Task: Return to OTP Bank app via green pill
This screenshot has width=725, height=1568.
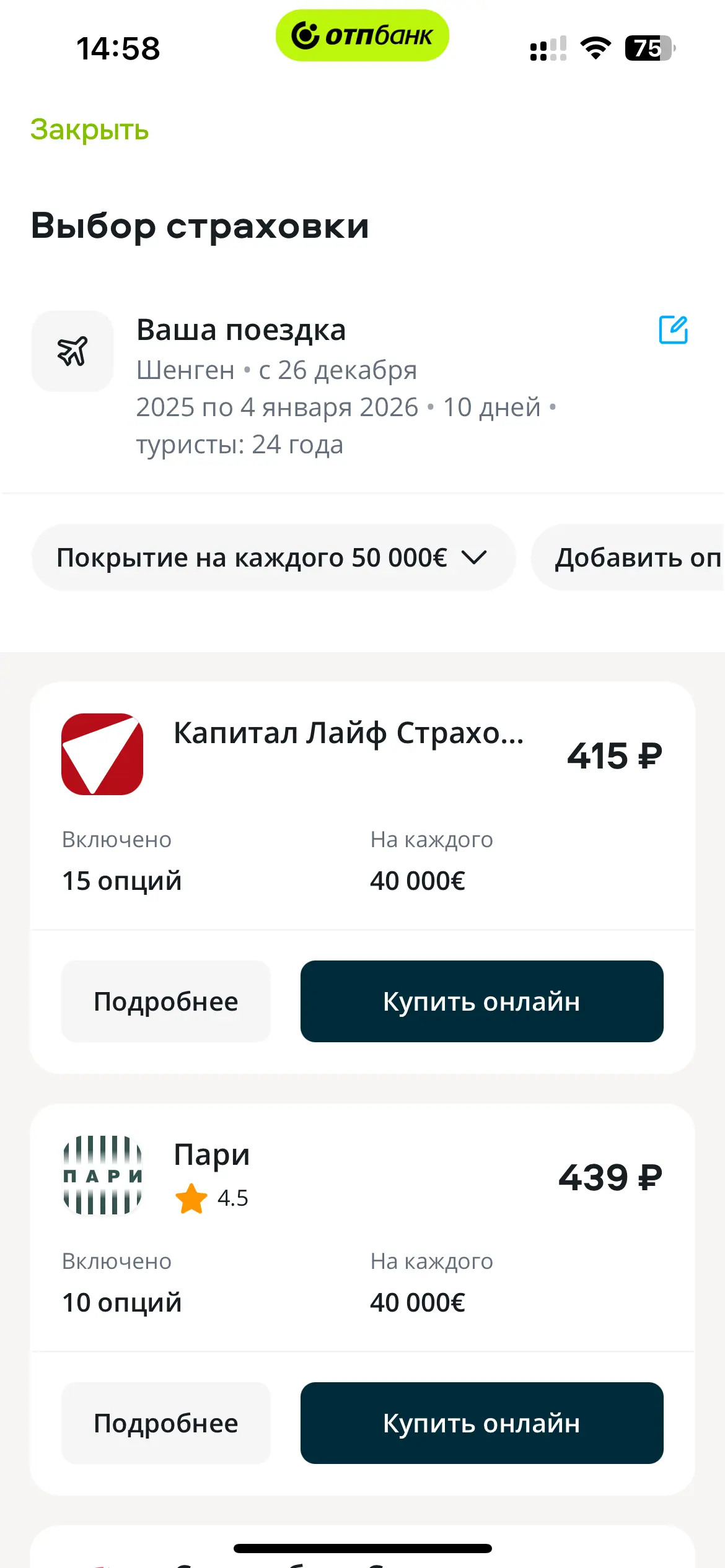Action: [x=362, y=36]
